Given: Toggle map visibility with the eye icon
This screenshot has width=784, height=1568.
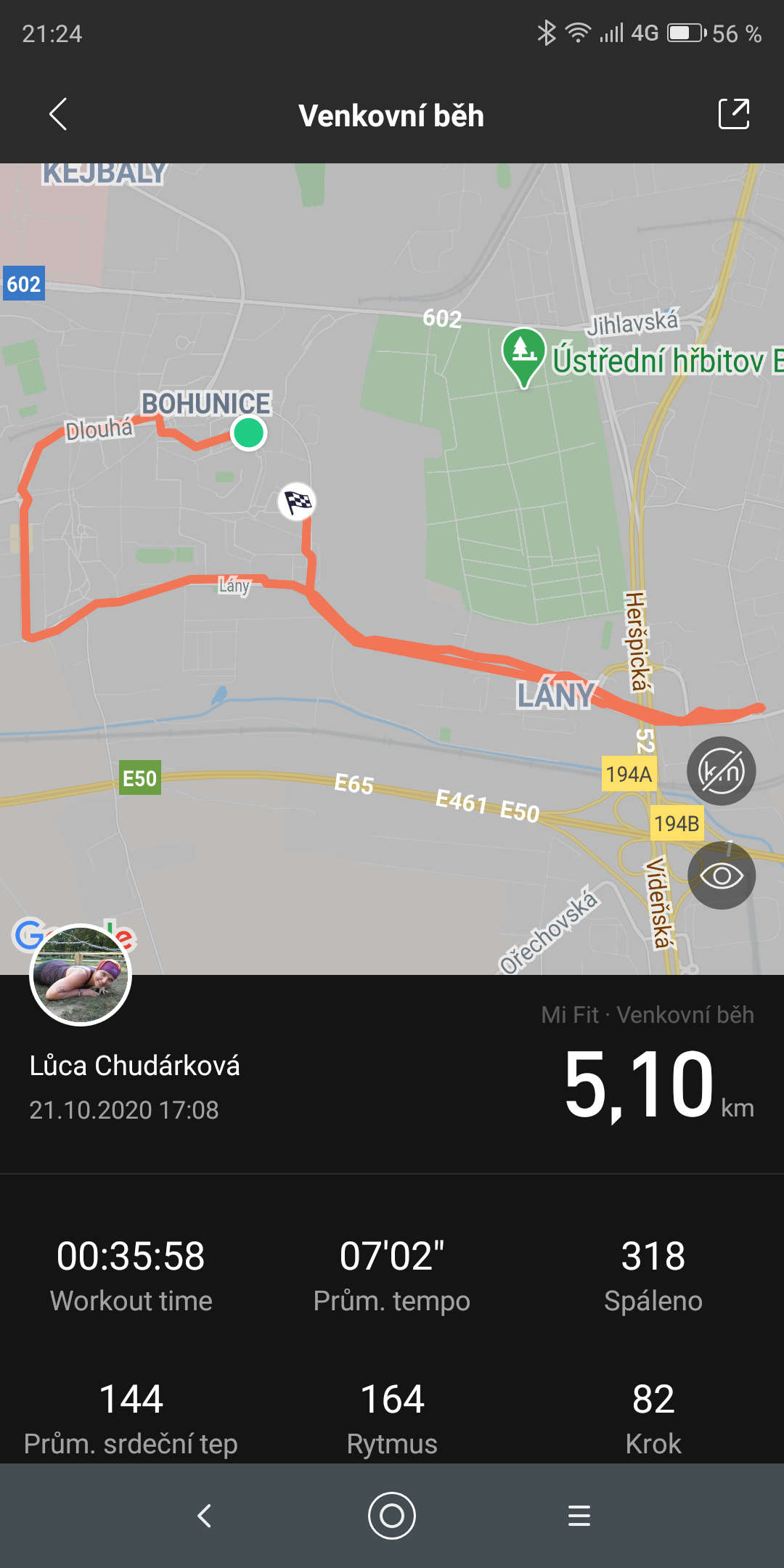Looking at the screenshot, I should click(722, 875).
